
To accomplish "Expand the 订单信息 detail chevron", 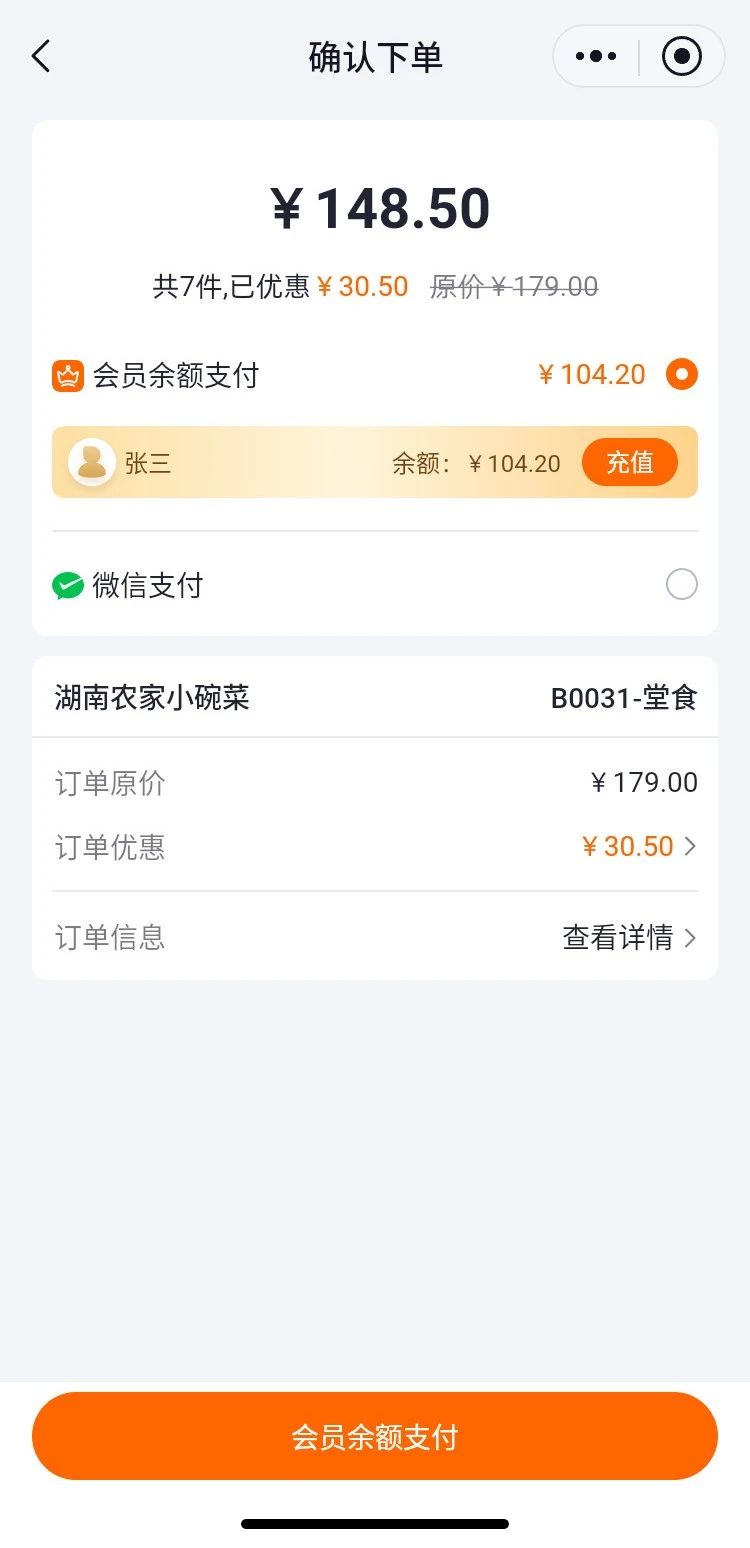I will coord(689,938).
